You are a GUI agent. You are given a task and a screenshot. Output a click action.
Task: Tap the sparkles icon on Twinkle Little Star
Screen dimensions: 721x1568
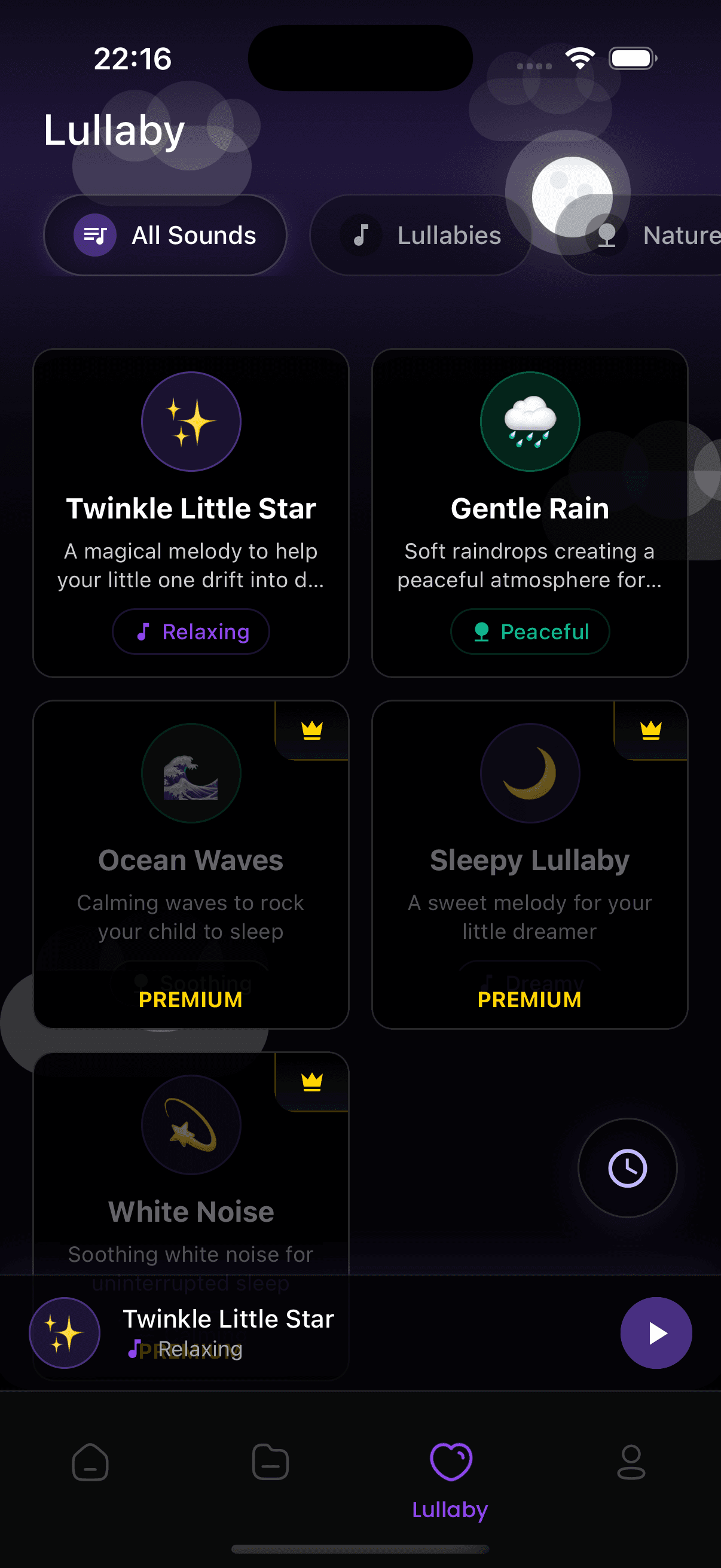191,421
